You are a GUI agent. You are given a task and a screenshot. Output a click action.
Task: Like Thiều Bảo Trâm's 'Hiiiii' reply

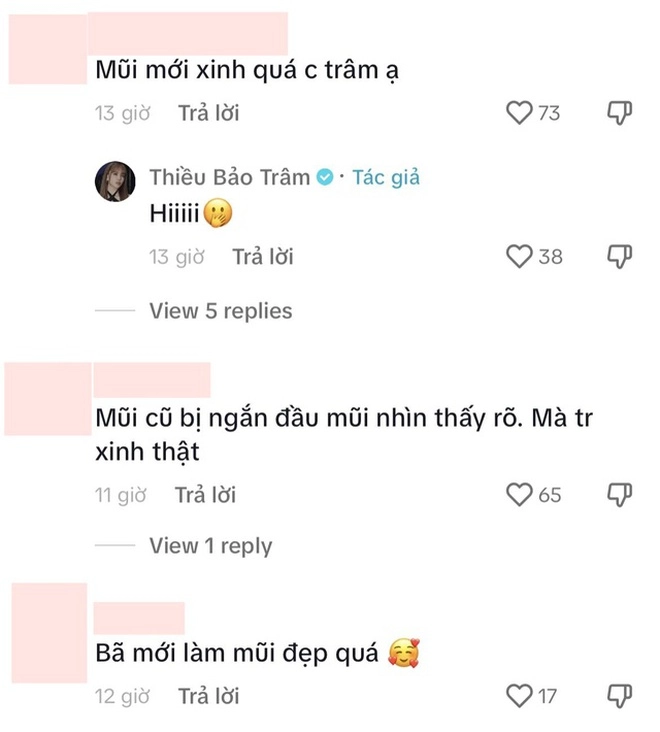[520, 257]
